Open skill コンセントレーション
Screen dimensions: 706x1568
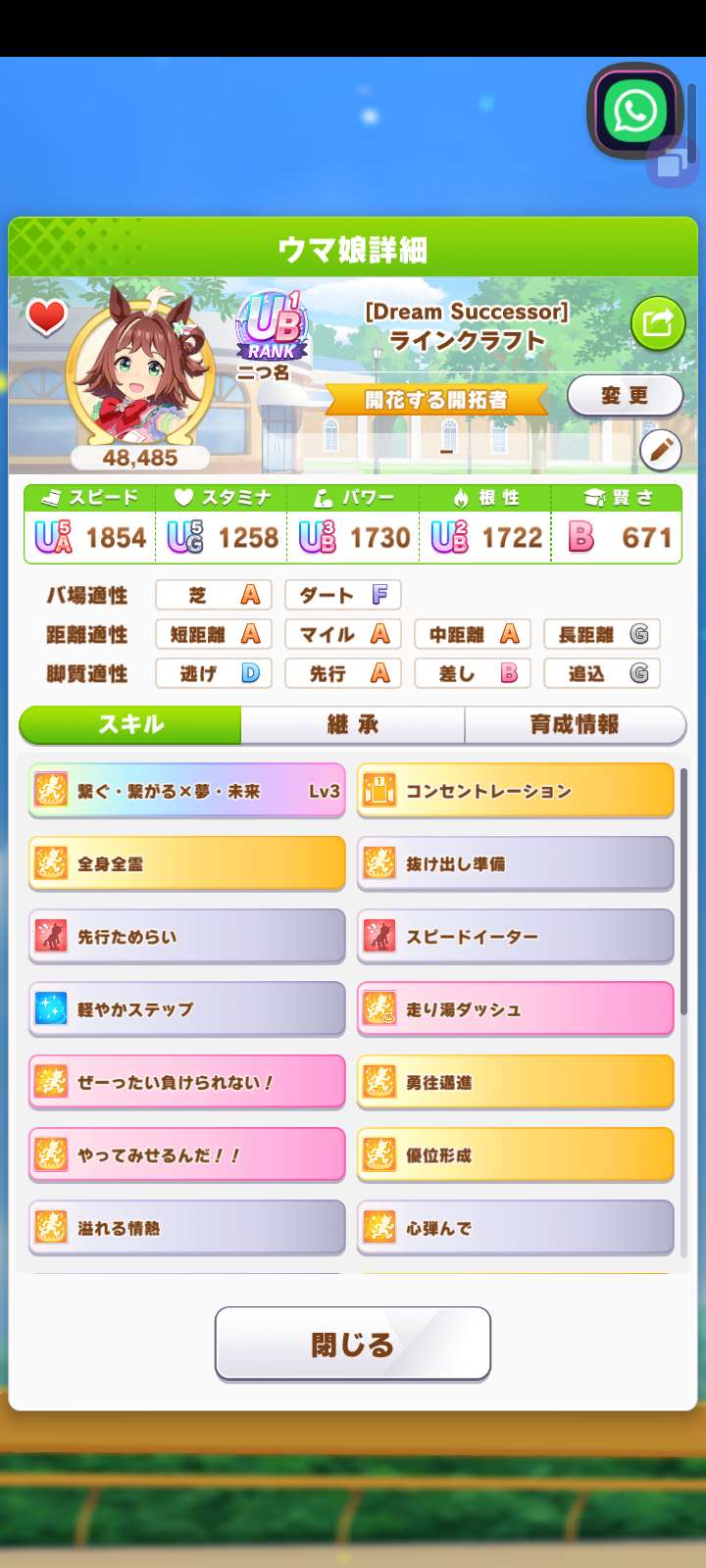[516, 791]
